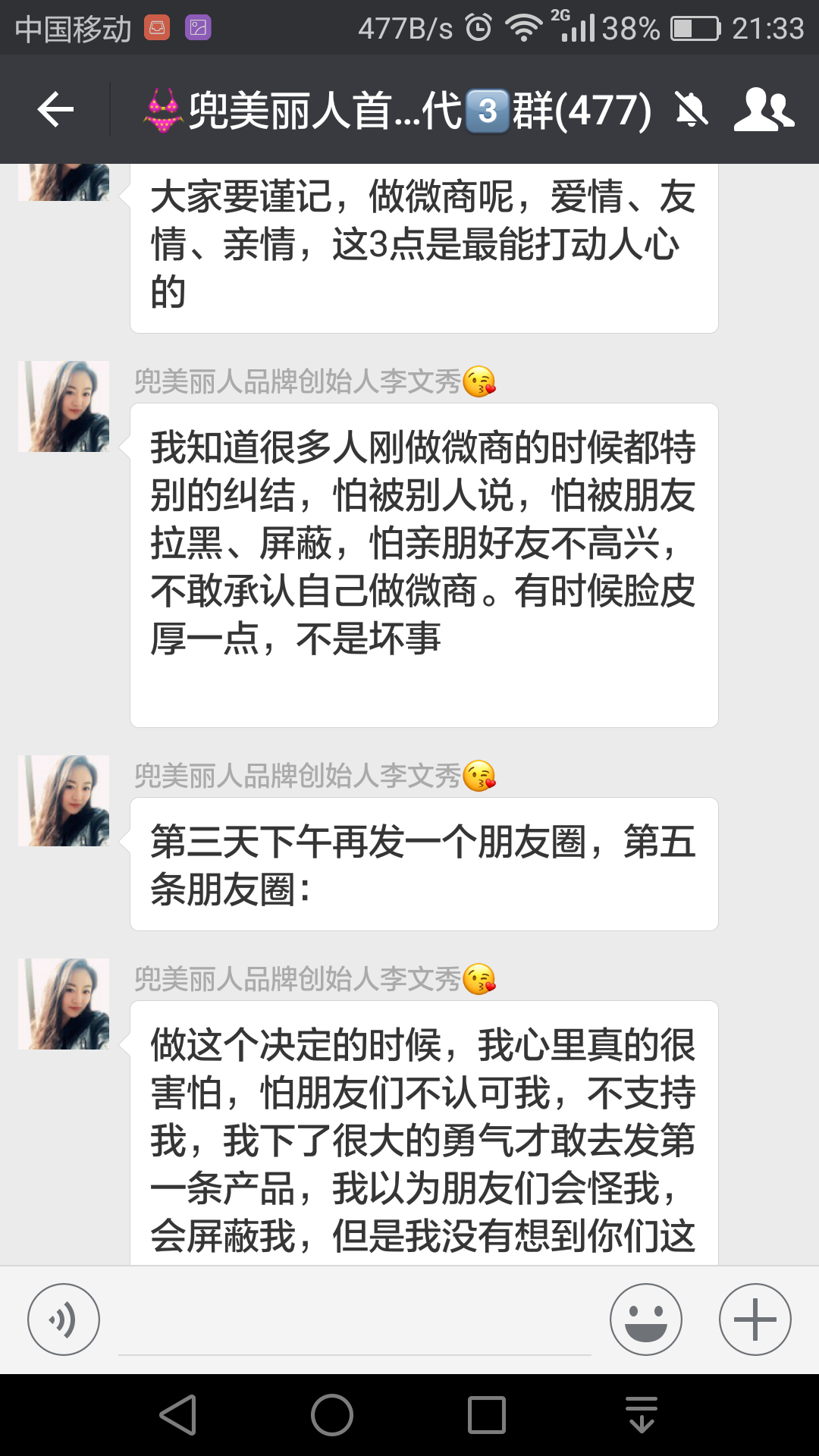Open sender avatar beside '做这个决定的时候' message
Screen dimensions: 819x1456
(x=64, y=1004)
